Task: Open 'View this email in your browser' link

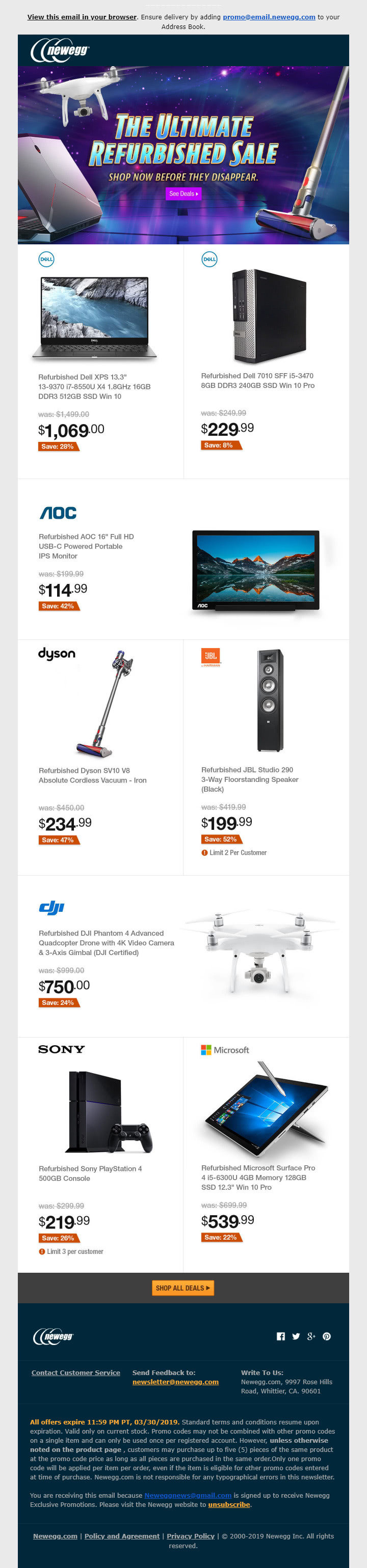Action: pyautogui.click(x=82, y=17)
